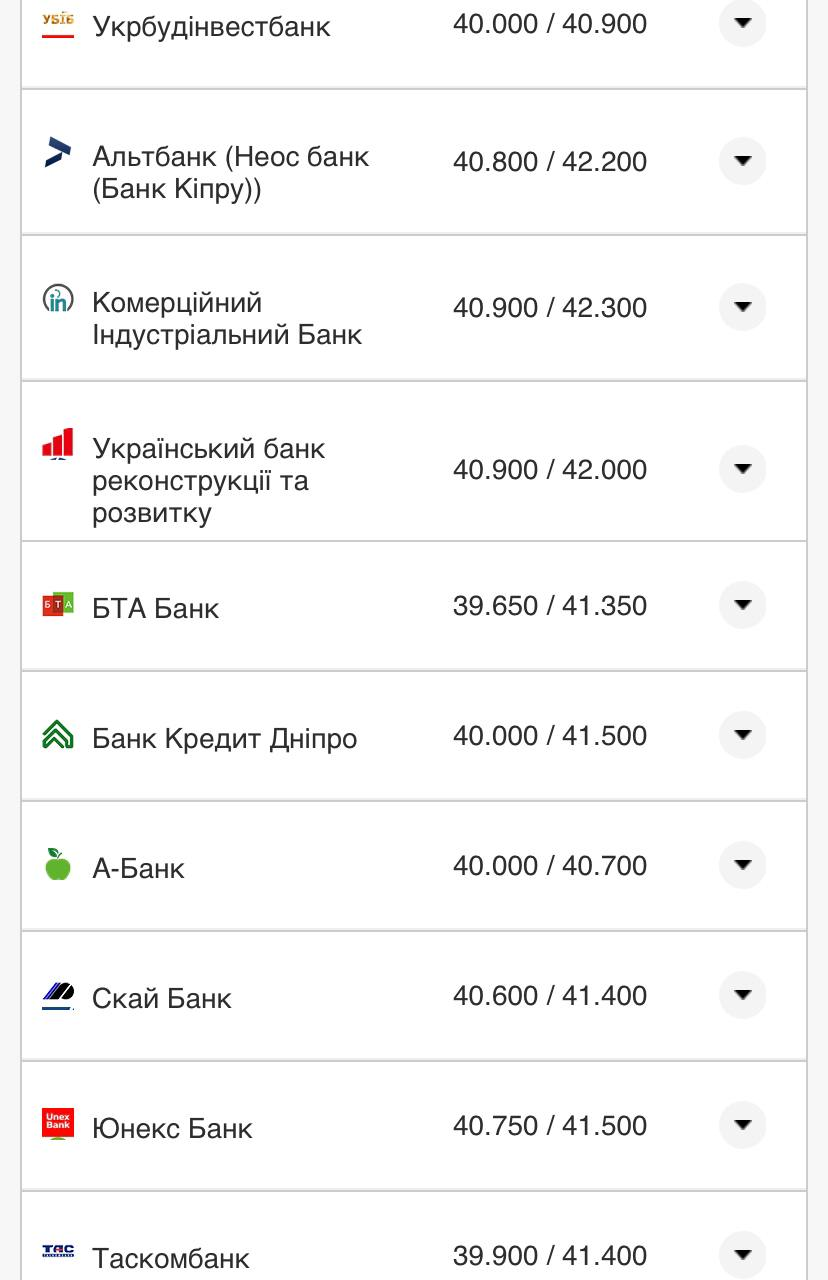Click the Юнекс Банк name
Viewport: 828px width, 1280px height.
172,1127
